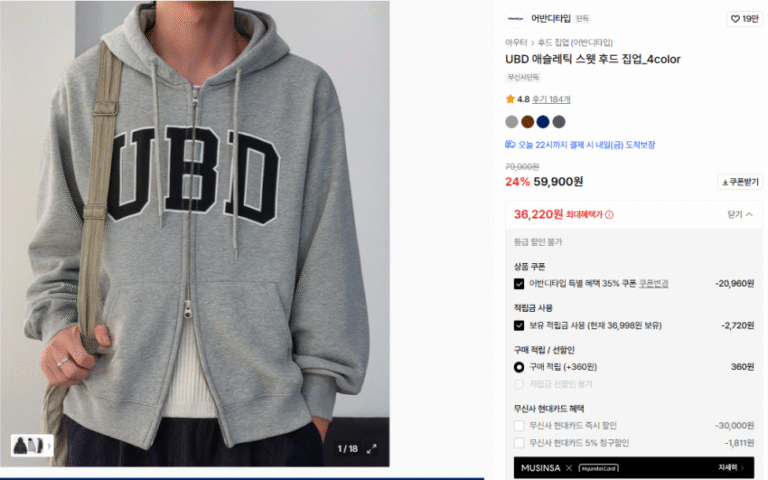The image size is (768, 480).
Task: Select the brown color swatch
Action: coord(527,122)
